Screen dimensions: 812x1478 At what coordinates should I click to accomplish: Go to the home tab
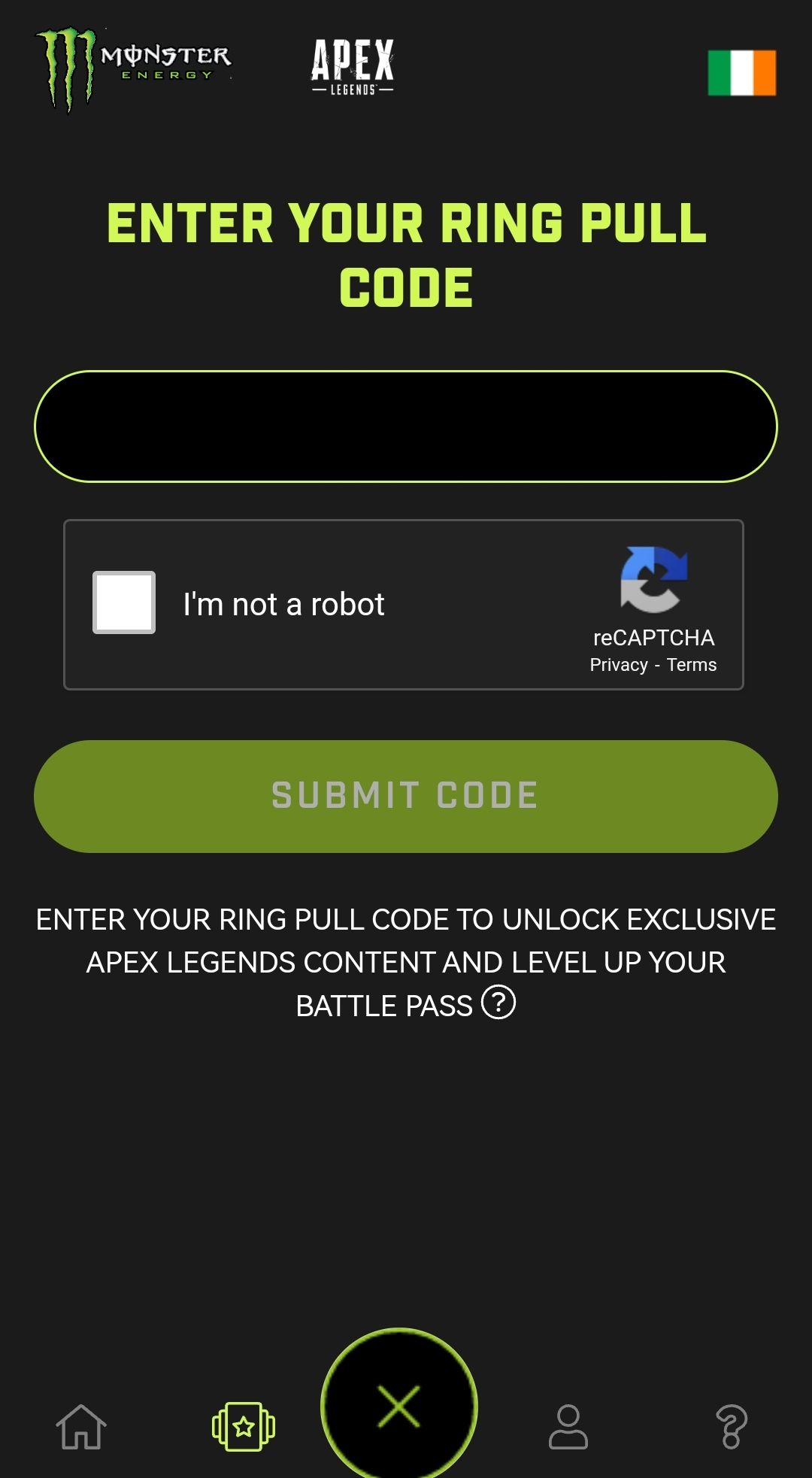tap(81, 1426)
